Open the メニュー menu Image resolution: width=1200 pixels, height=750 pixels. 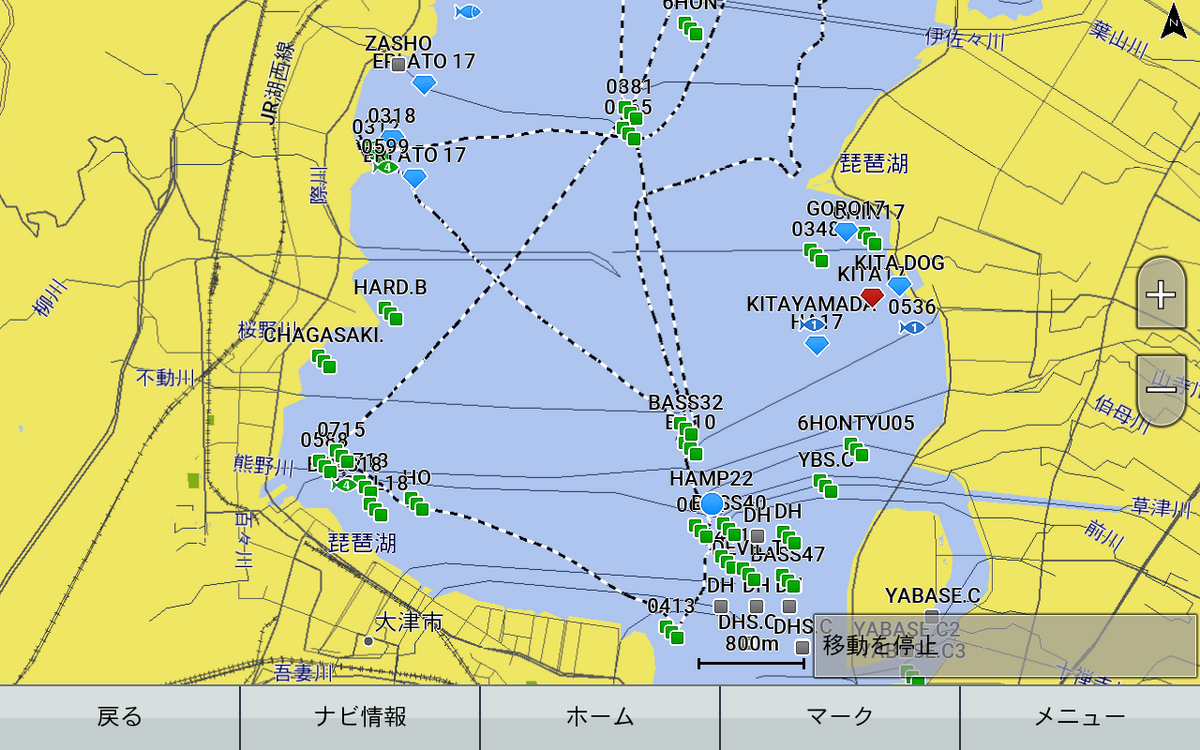(x=1079, y=717)
